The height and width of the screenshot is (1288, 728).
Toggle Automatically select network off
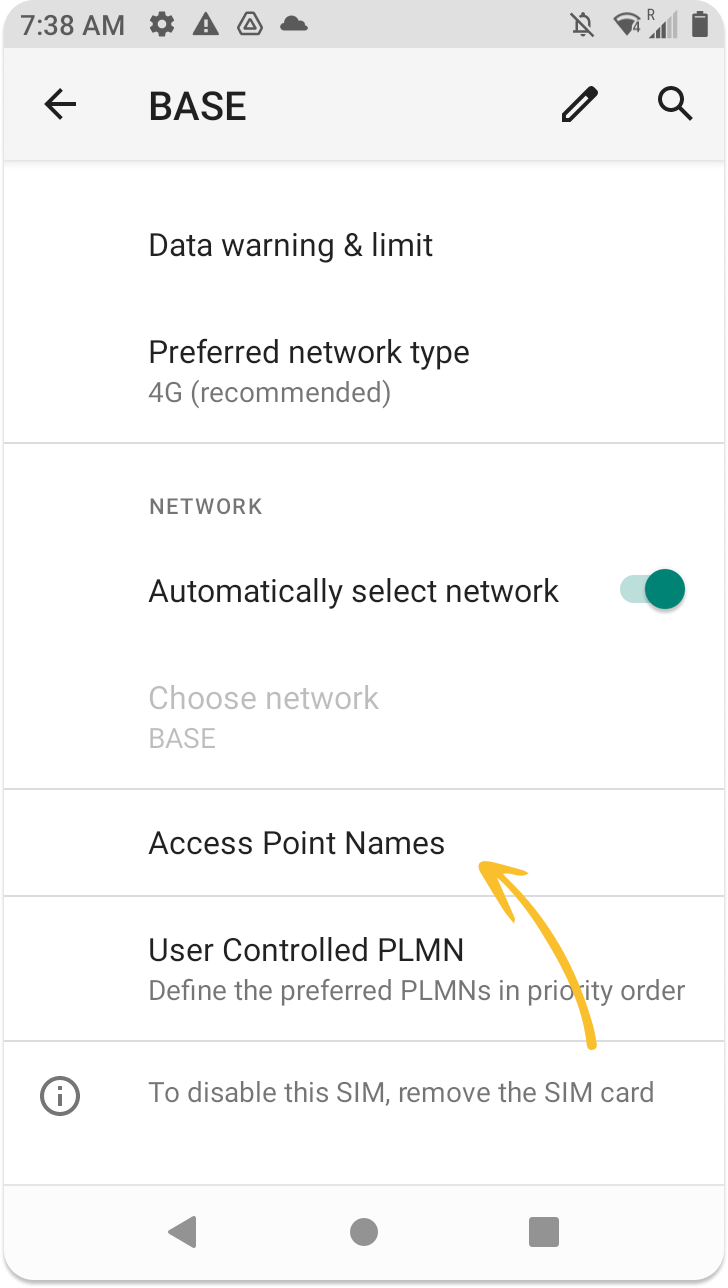coord(653,590)
